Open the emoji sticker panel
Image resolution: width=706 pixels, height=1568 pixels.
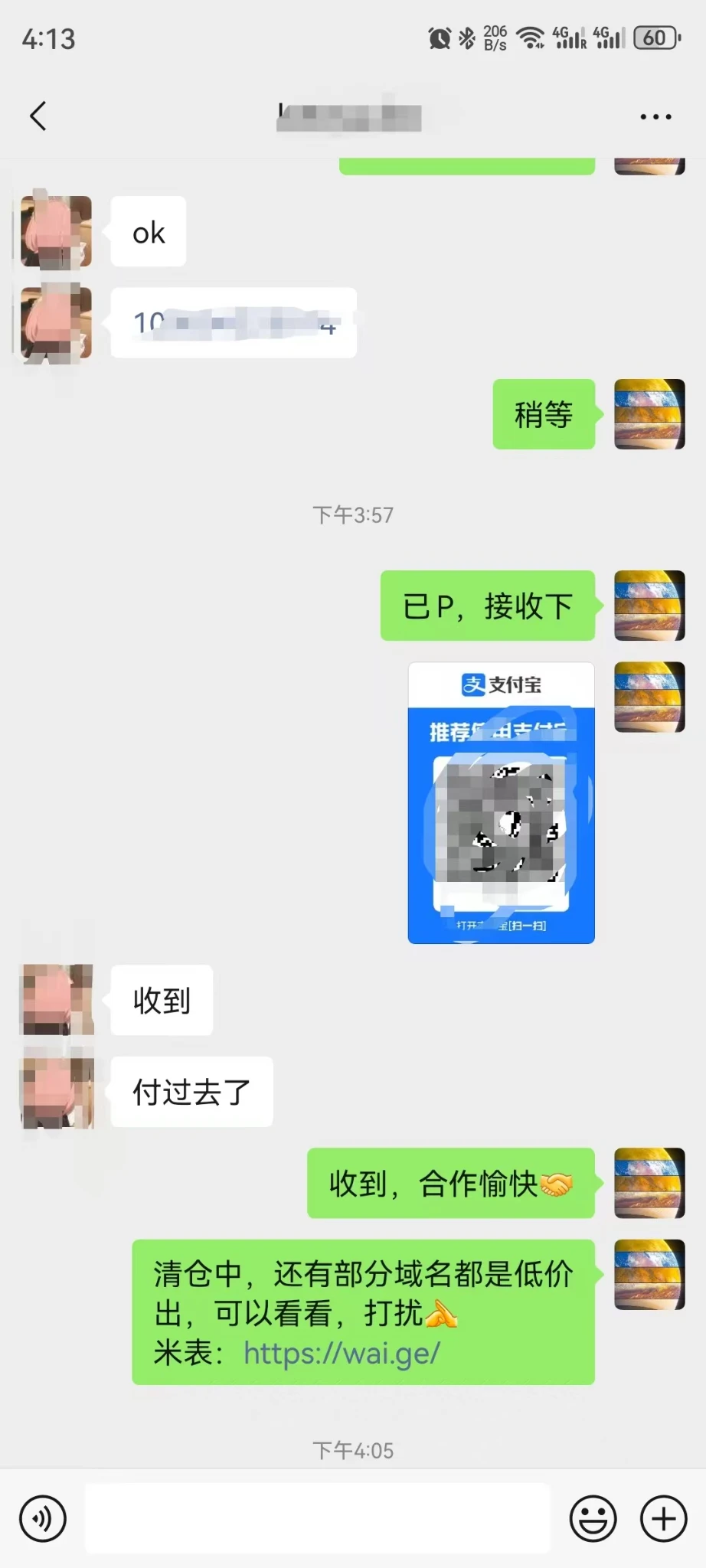pyautogui.click(x=593, y=1518)
